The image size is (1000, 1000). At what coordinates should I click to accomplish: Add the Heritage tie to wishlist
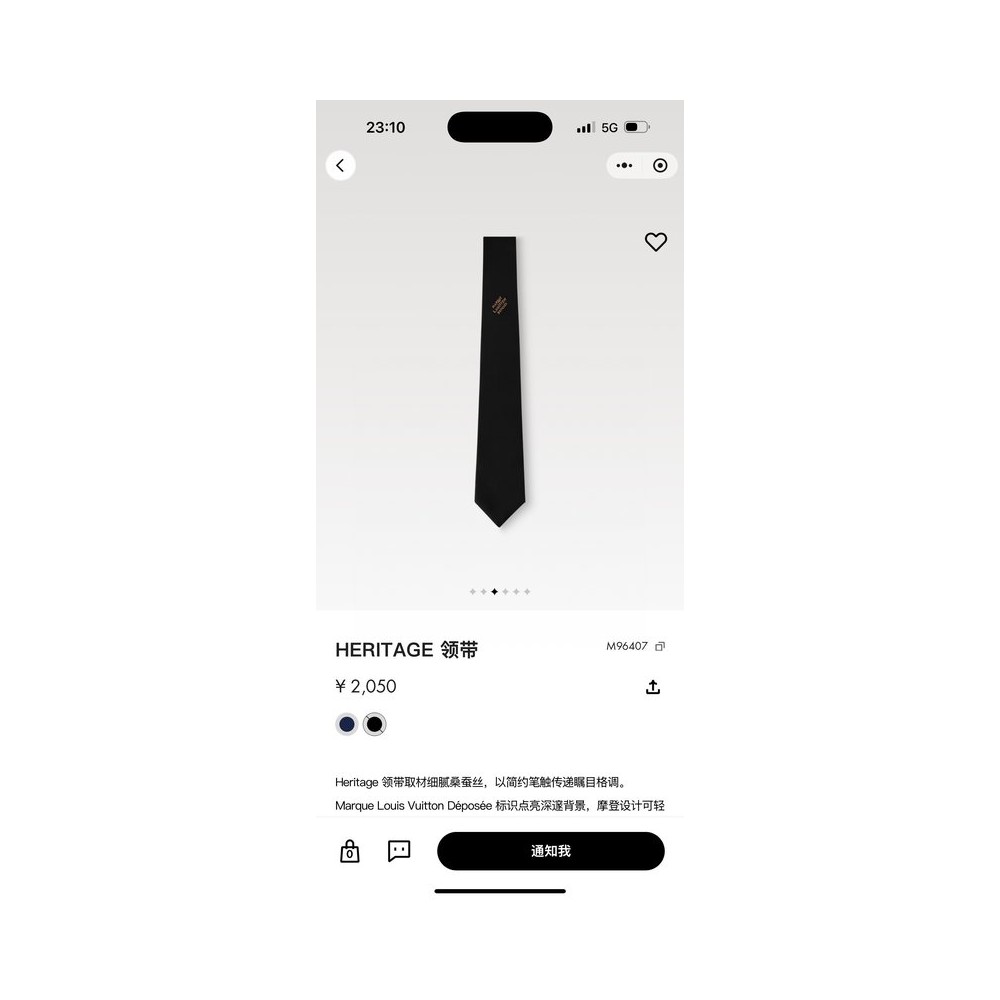656,242
